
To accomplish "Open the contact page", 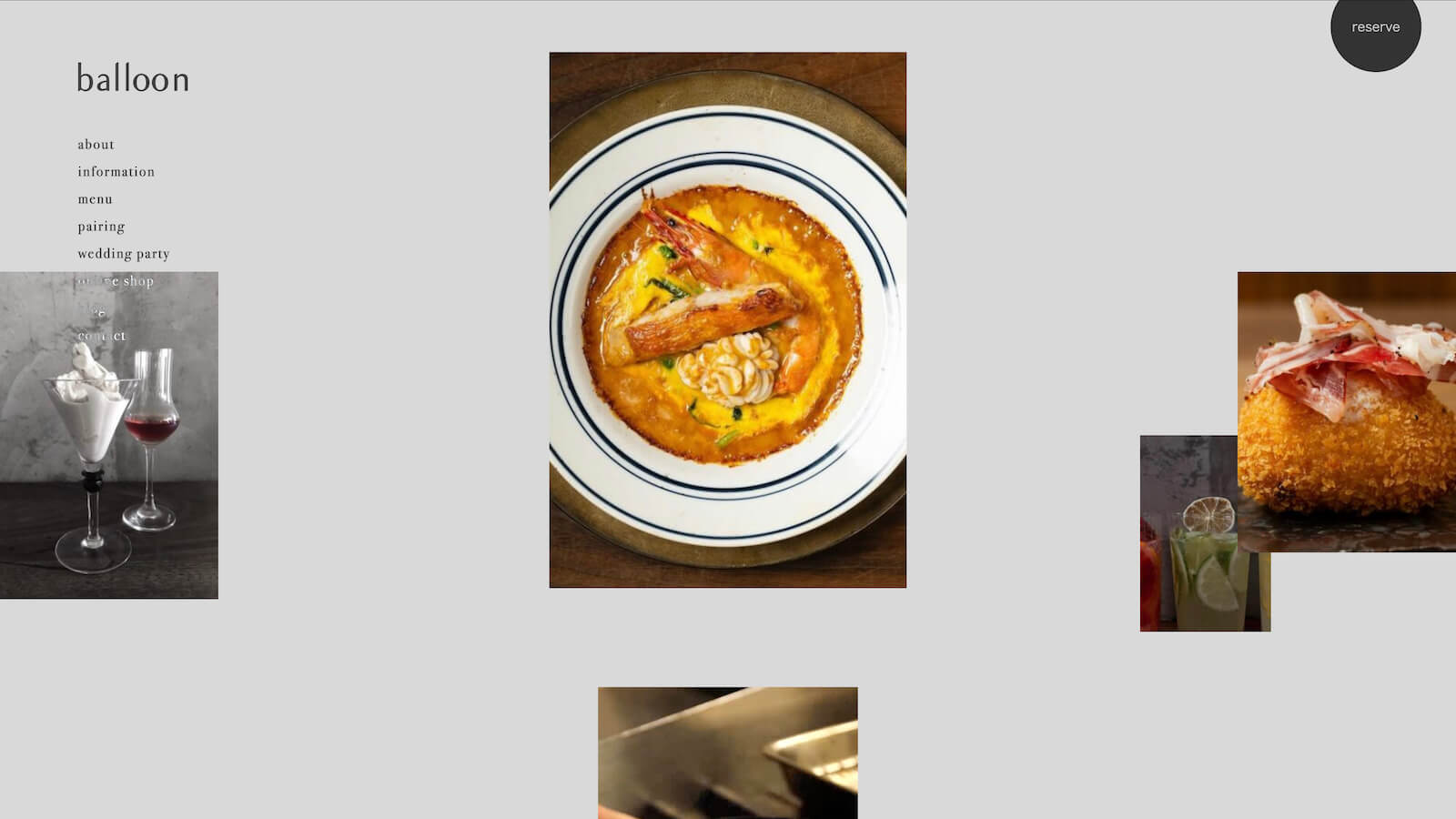I will tap(101, 336).
